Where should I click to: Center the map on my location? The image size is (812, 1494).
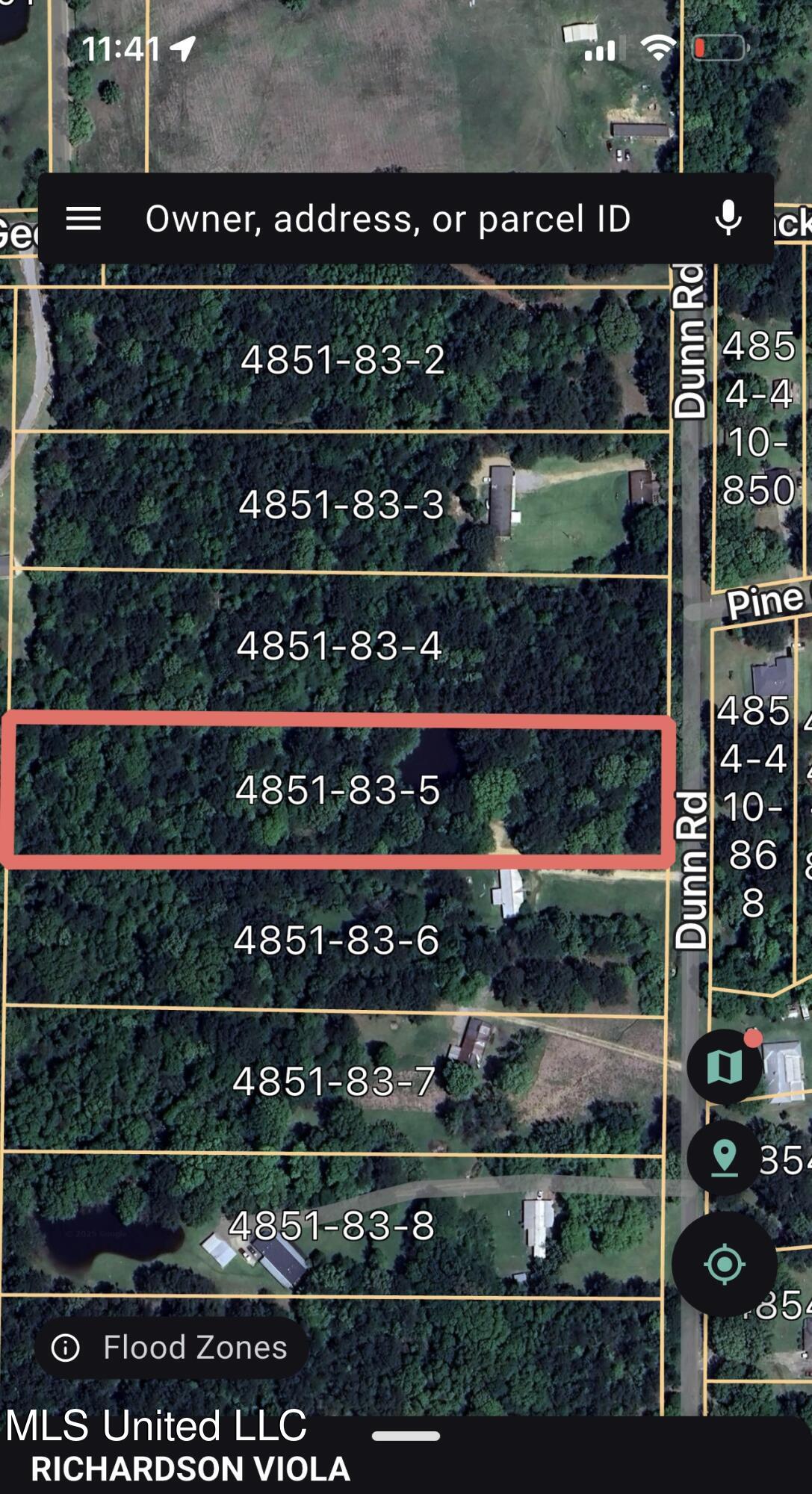click(724, 1265)
